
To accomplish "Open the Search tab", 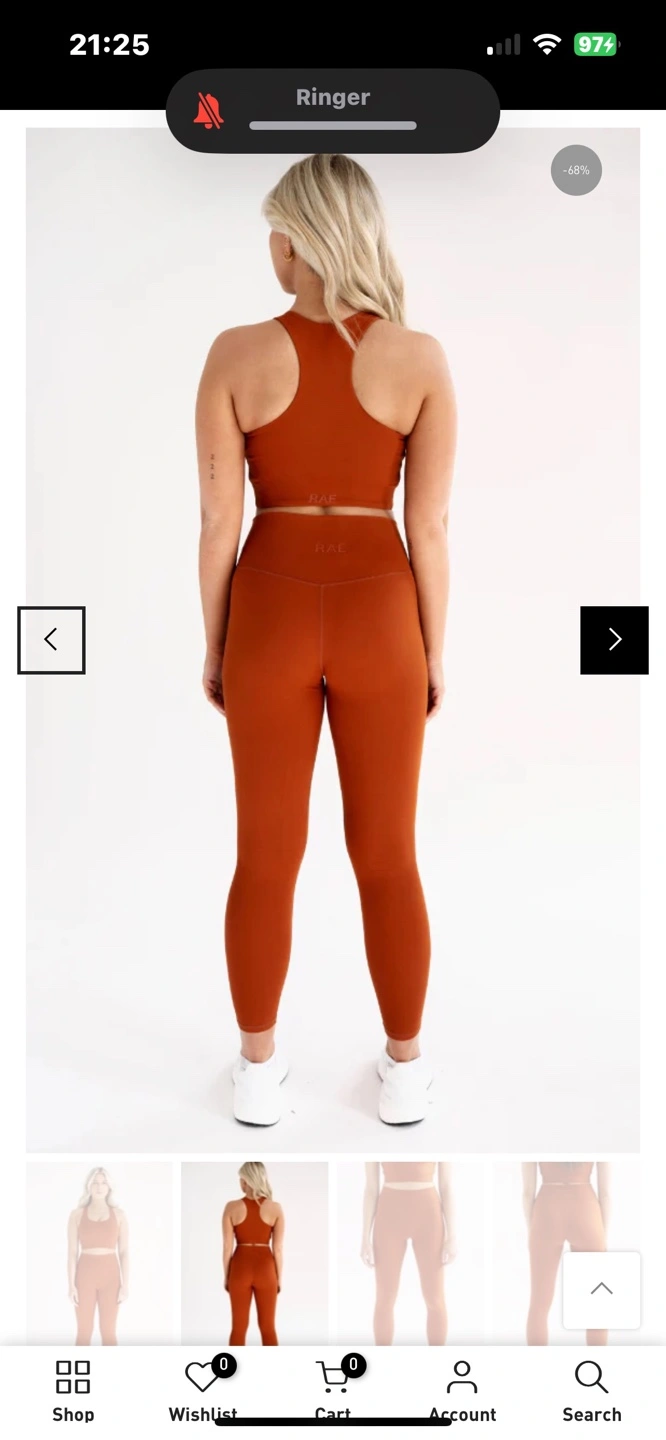I will pyautogui.click(x=591, y=1390).
